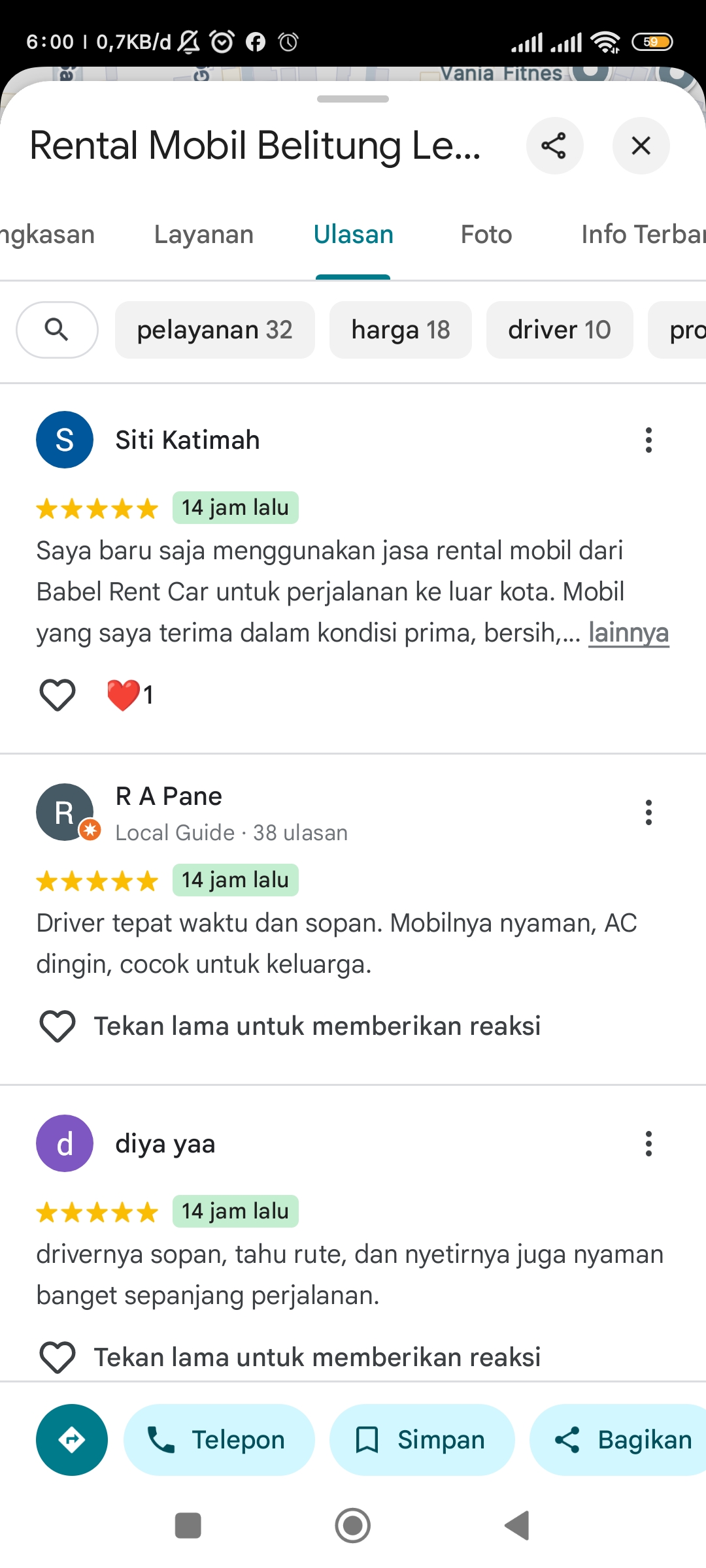Open overflow menu on R A Pane's review
This screenshot has height=1568, width=706.
point(648,813)
